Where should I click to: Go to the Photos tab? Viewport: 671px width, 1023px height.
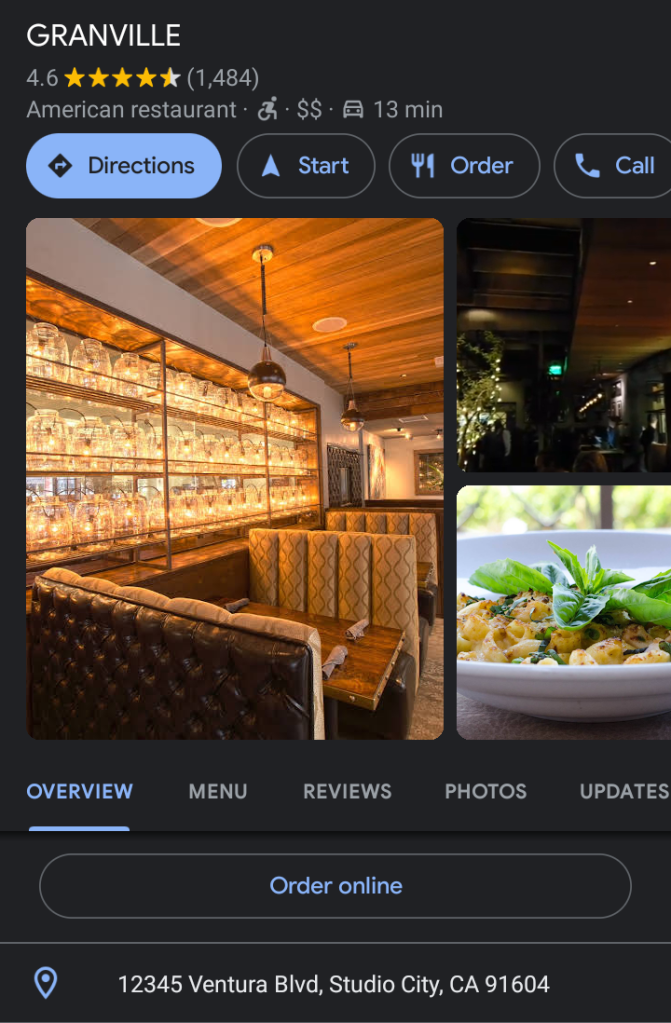click(485, 791)
